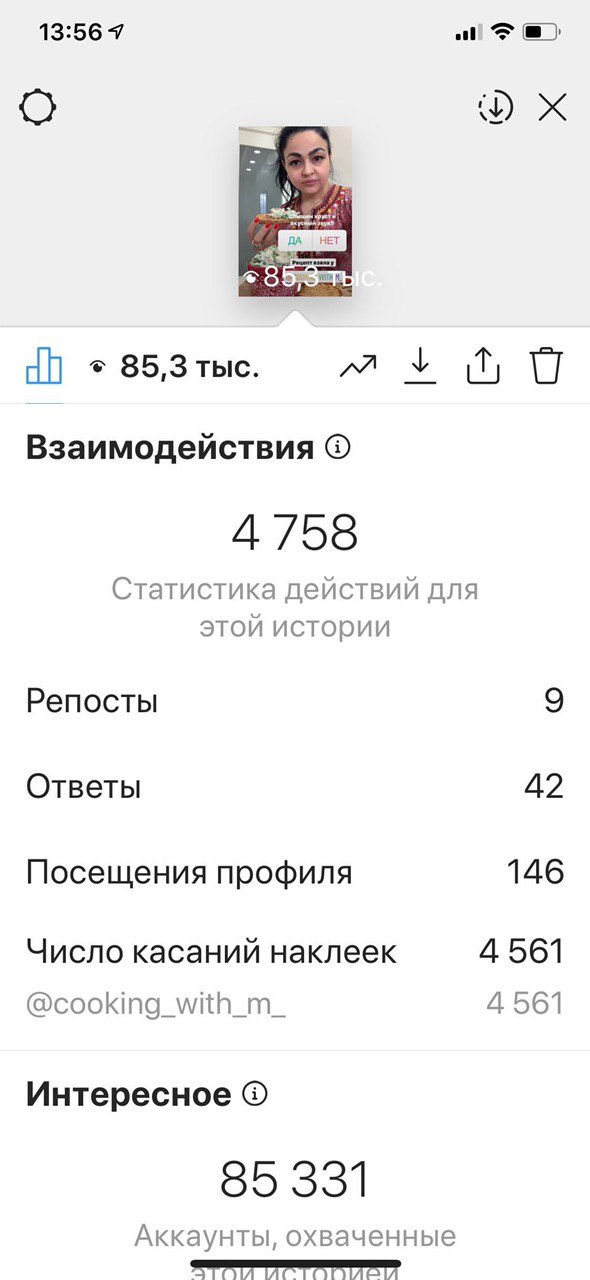Close the story insights view
Viewport: 590px width, 1280px height.
(552, 107)
